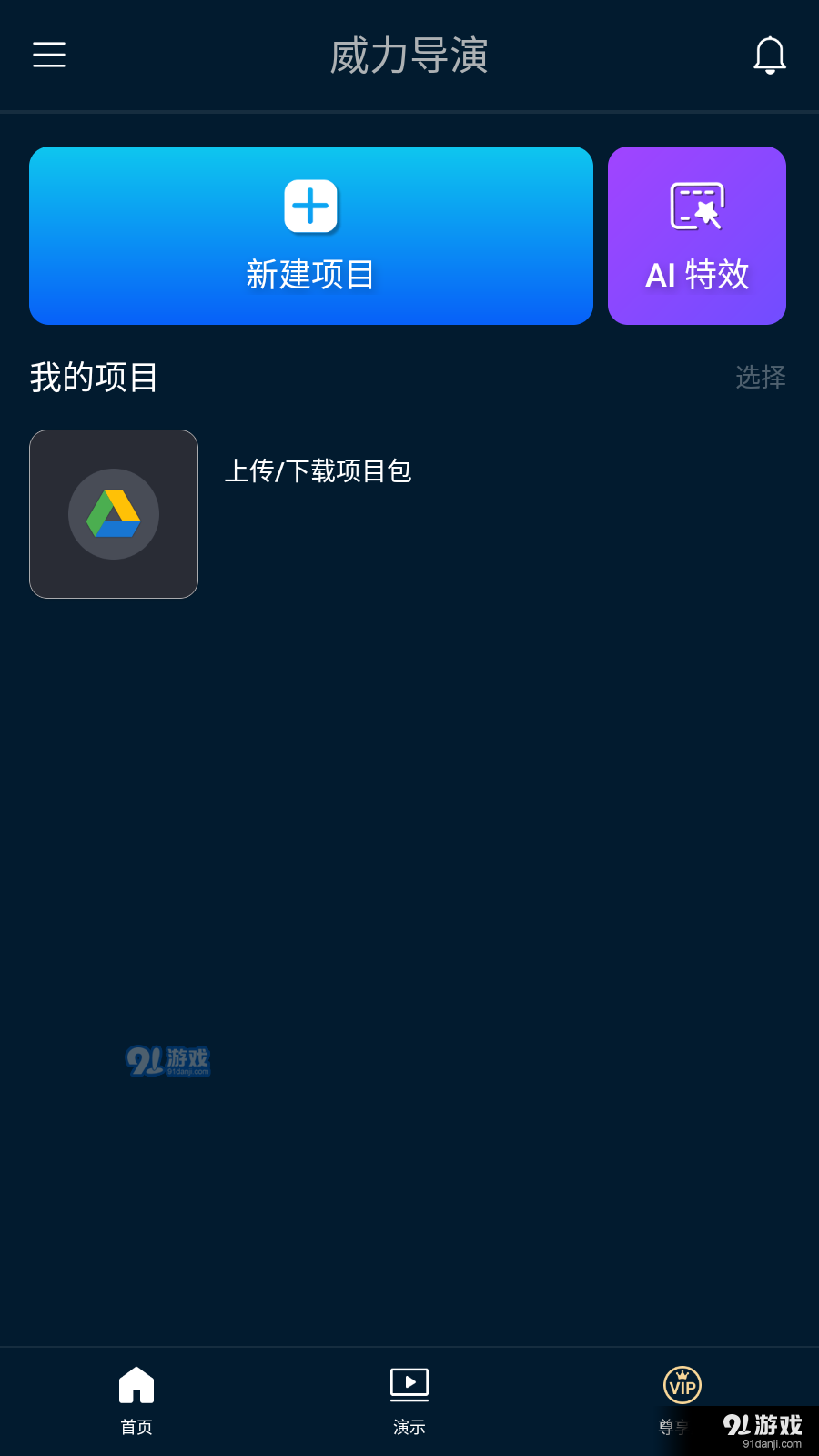This screenshot has height=1456, width=819.
Task: Switch to the 演示 tab
Action: [x=409, y=1401]
